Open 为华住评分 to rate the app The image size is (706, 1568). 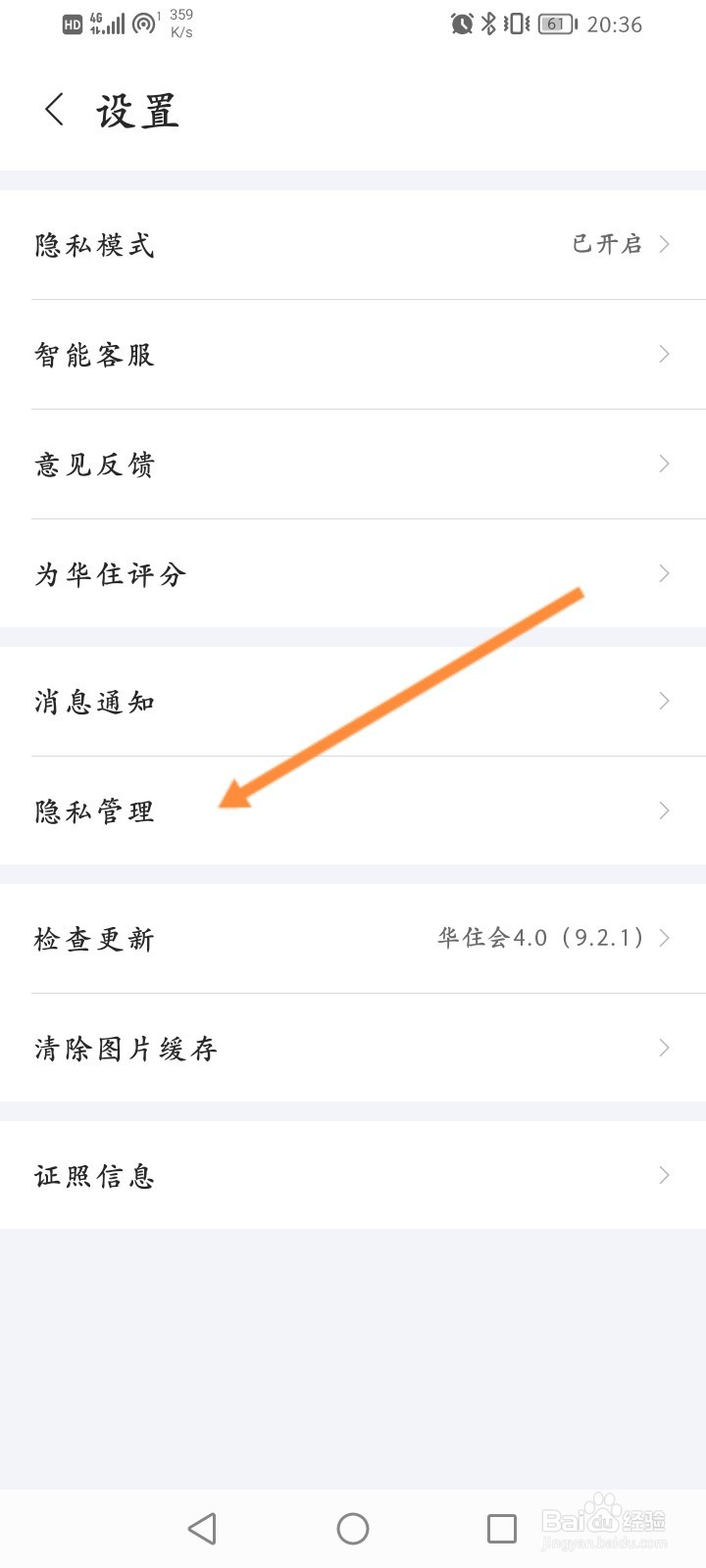point(108,574)
